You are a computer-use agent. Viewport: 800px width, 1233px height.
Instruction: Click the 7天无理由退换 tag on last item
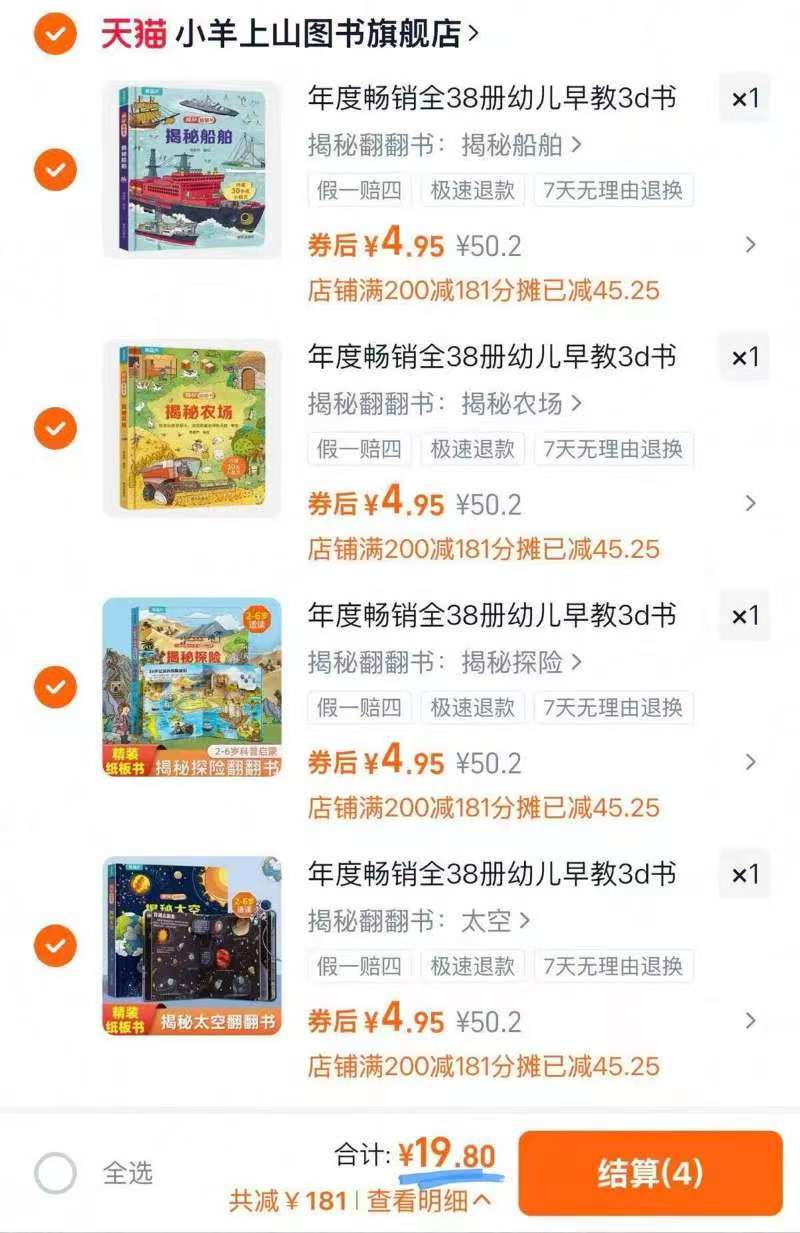click(614, 967)
